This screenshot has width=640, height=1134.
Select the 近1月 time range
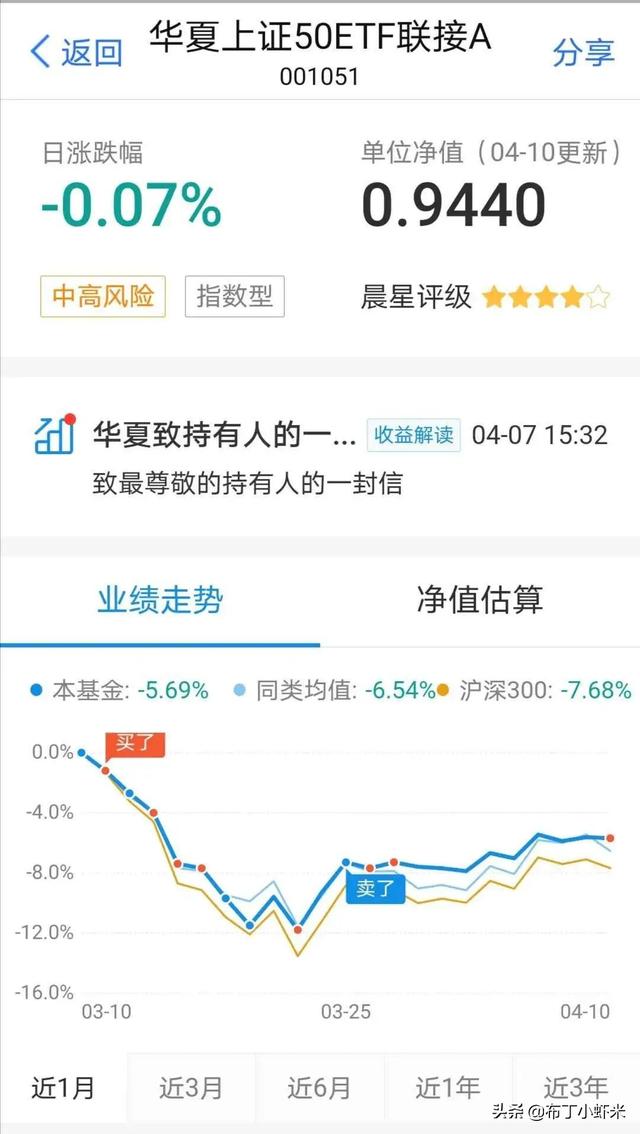(x=63, y=1087)
